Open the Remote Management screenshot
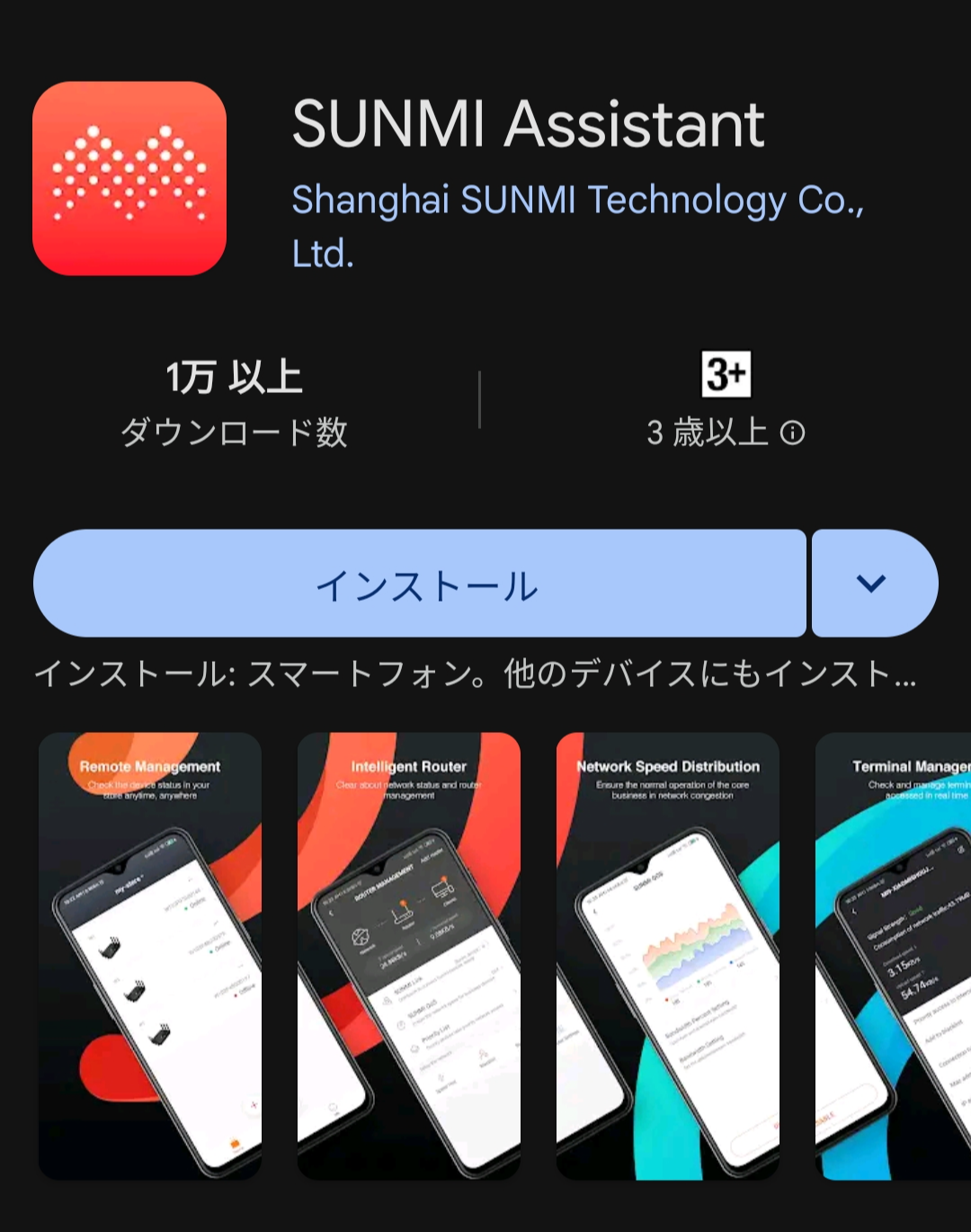The width and height of the screenshot is (971, 1232). click(x=150, y=955)
